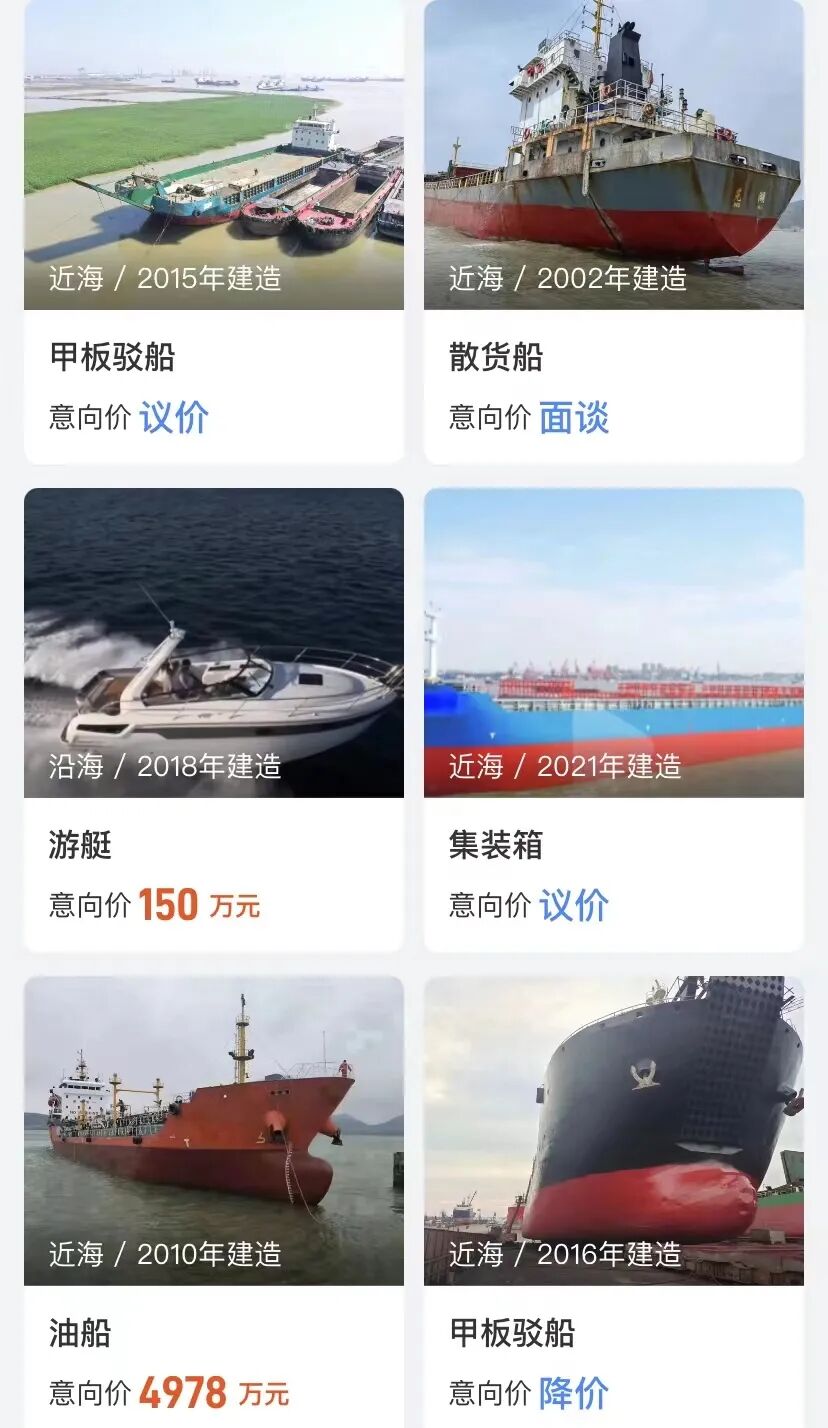
Task: Open the 游艇 card priced 150 万元
Action: pyautogui.click(x=214, y=718)
